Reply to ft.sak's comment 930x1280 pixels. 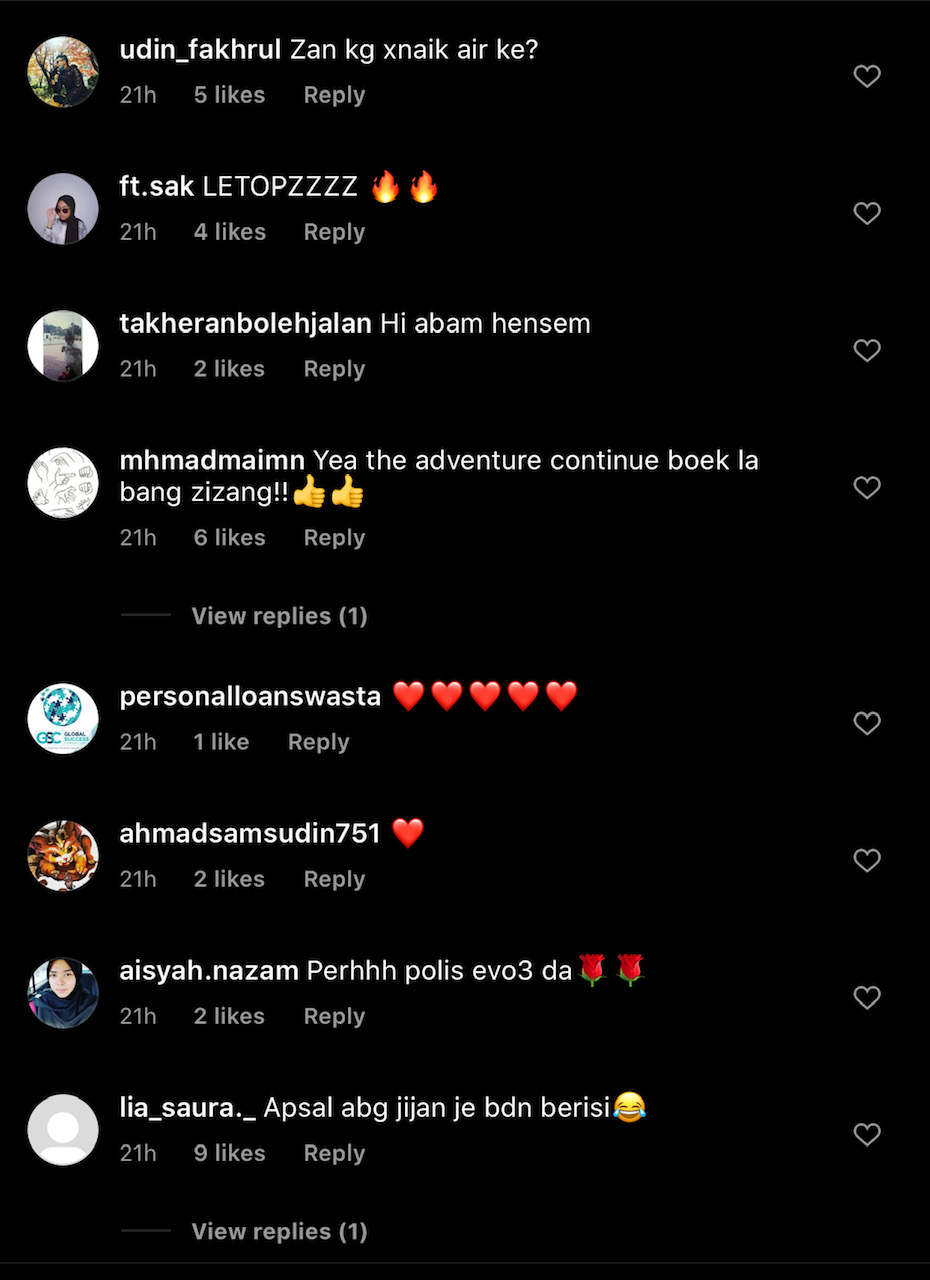[334, 232]
